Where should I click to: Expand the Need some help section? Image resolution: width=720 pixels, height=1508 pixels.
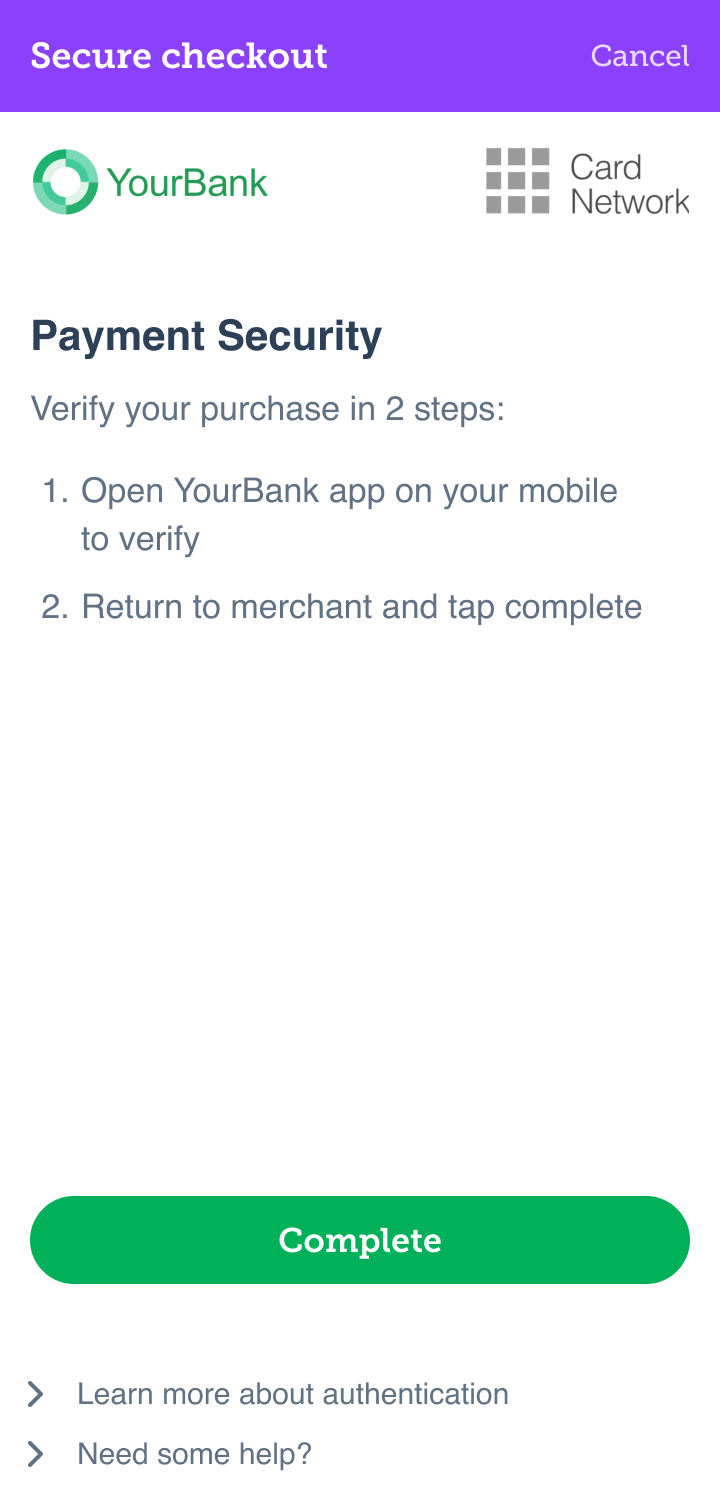[x=169, y=1454]
